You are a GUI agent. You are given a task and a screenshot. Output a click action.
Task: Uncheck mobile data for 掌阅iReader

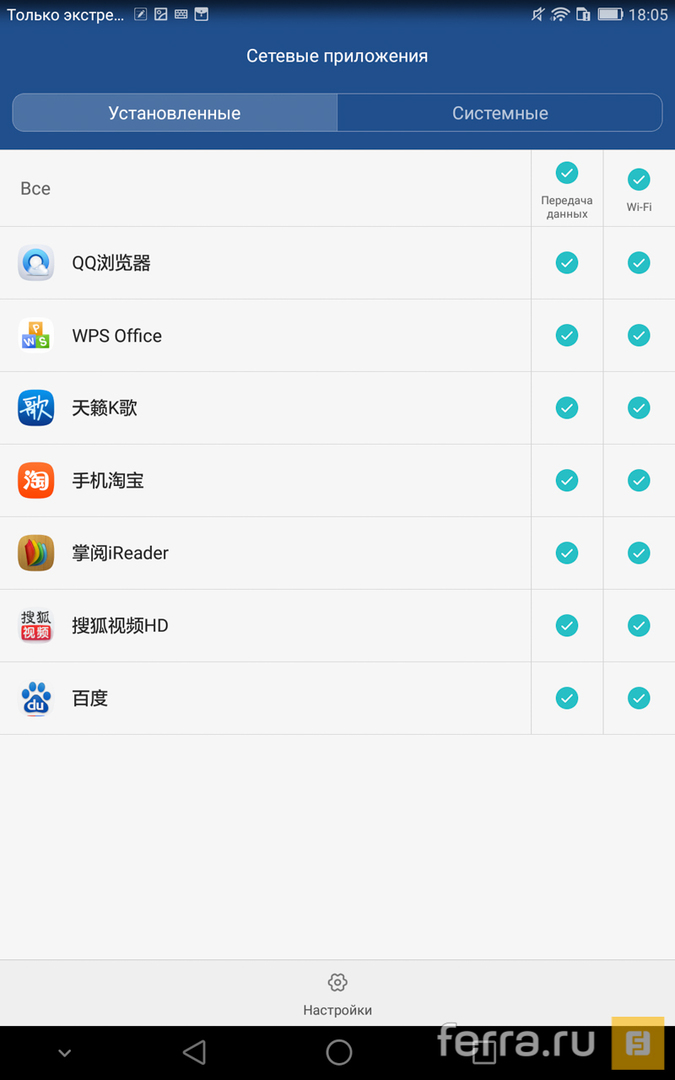pos(567,553)
